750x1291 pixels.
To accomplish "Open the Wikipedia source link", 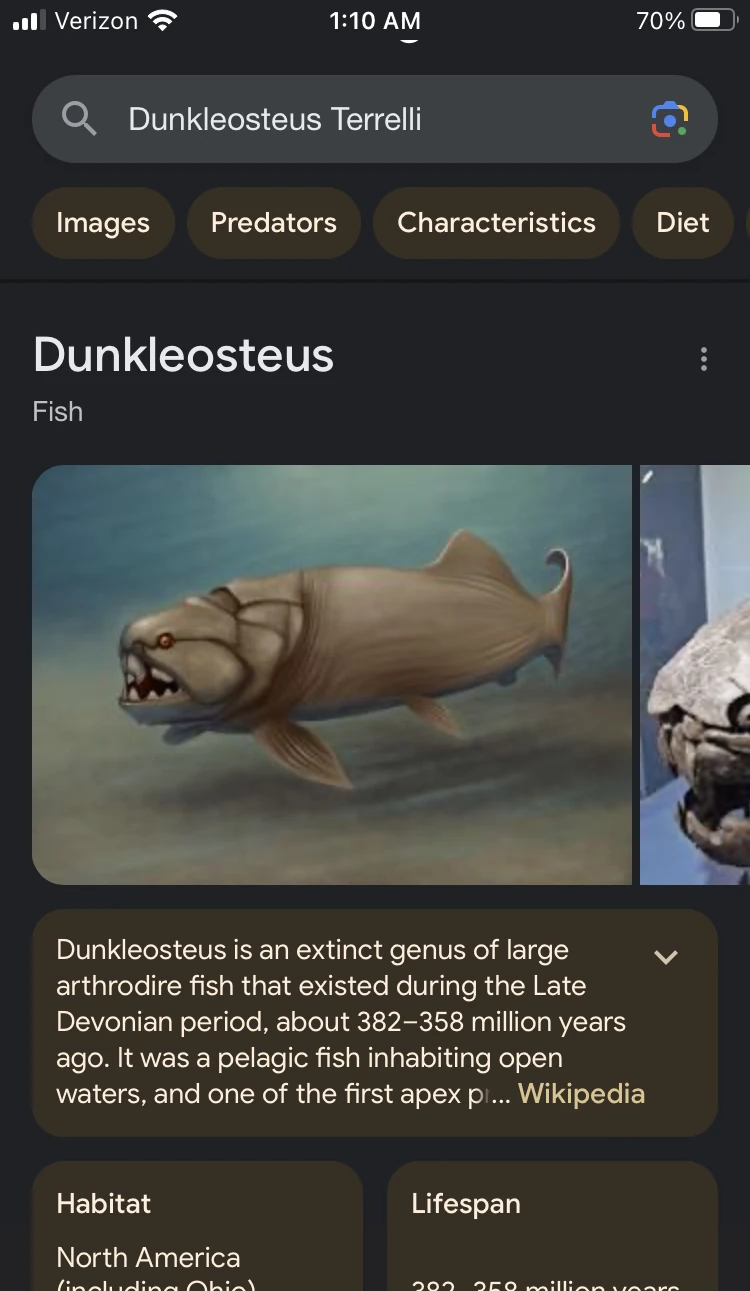I will click(581, 1094).
